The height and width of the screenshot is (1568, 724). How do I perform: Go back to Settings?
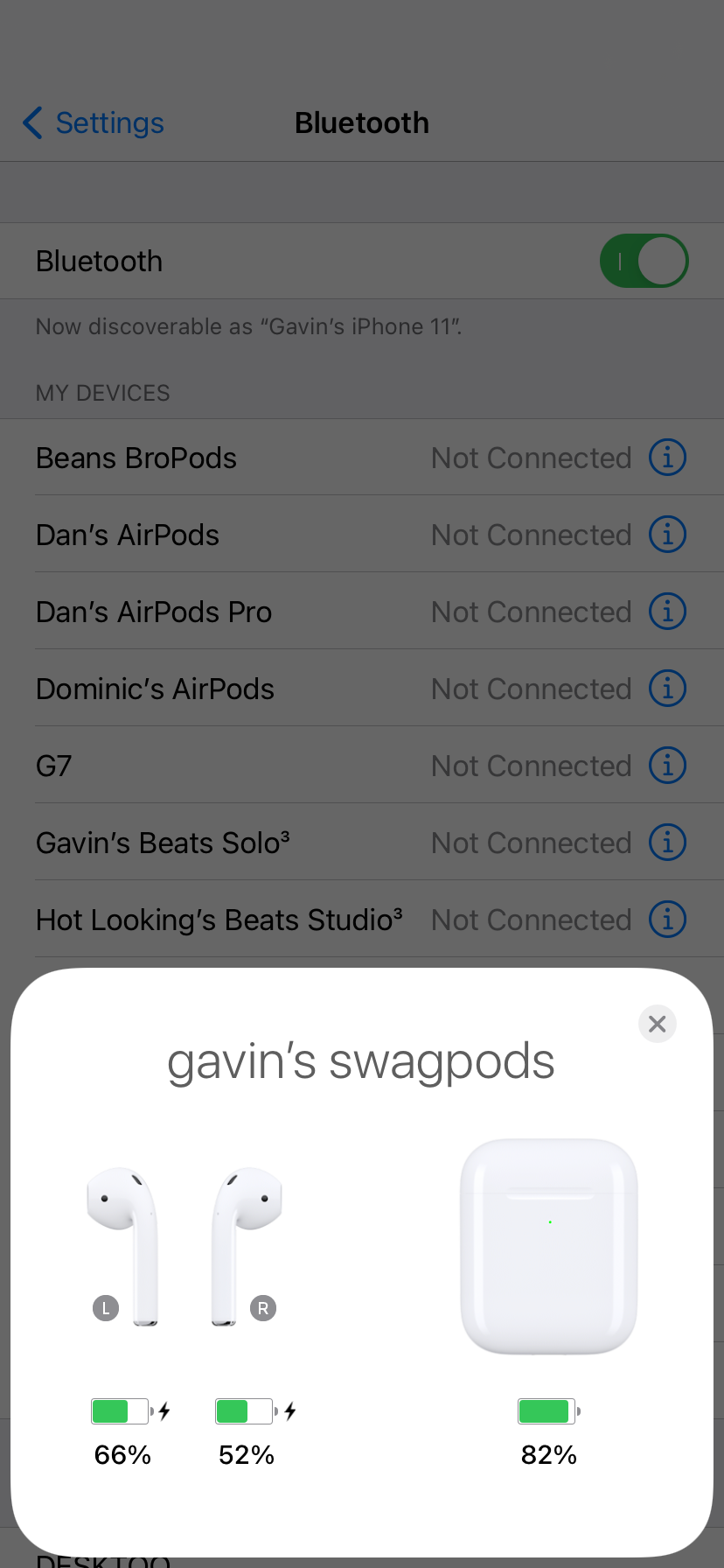(x=94, y=123)
